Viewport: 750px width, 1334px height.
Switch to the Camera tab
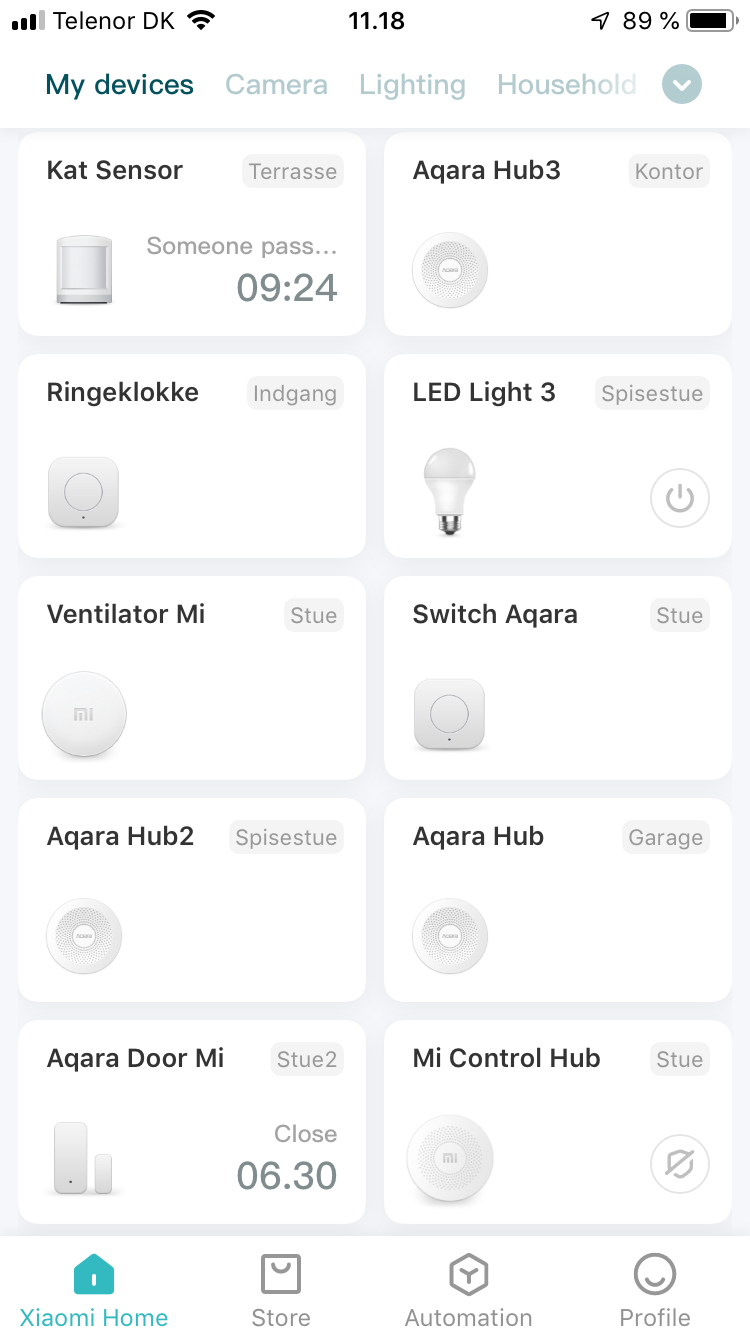(x=276, y=85)
